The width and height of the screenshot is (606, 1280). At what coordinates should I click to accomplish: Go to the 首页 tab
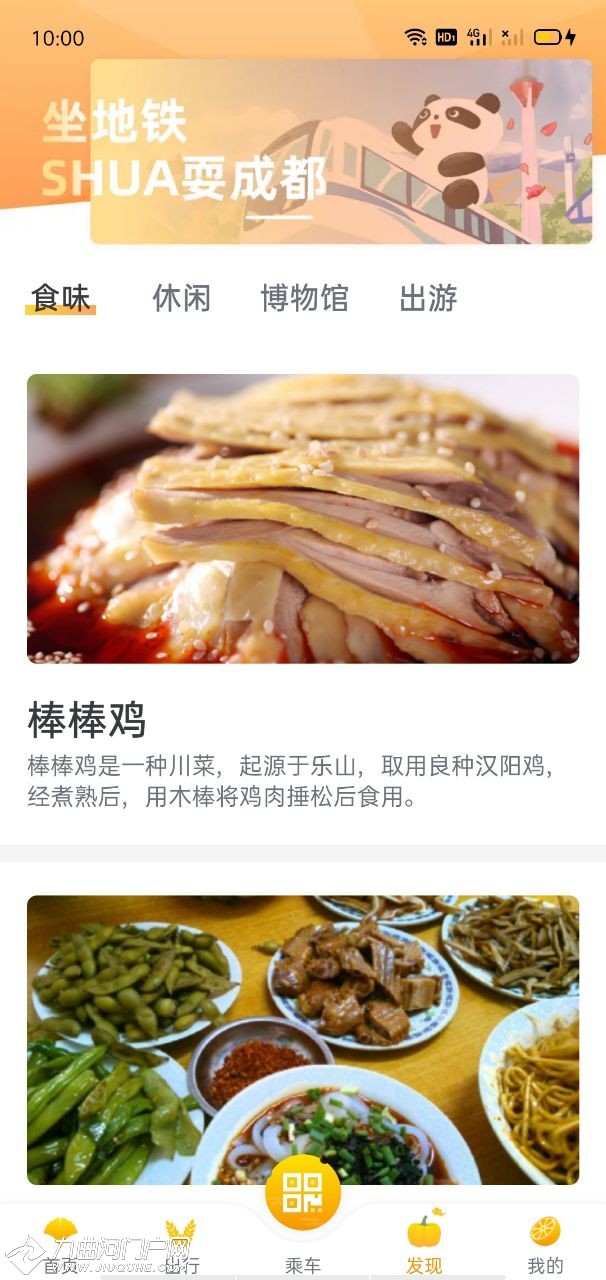(61, 1245)
